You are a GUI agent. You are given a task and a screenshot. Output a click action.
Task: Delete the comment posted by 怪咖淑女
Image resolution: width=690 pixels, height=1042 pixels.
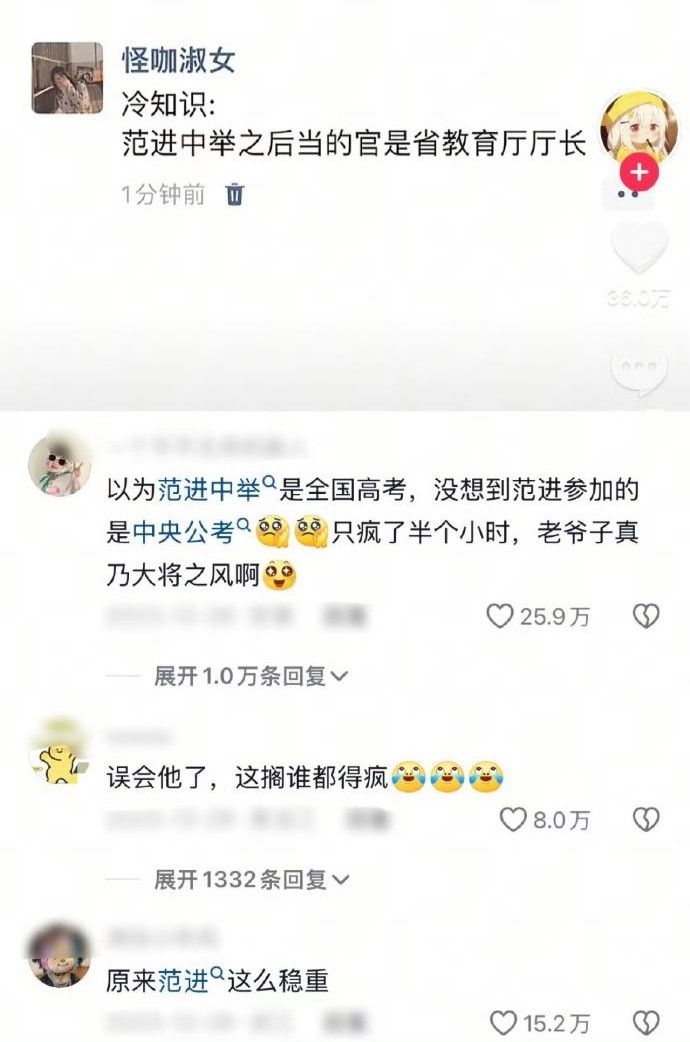pos(235,194)
